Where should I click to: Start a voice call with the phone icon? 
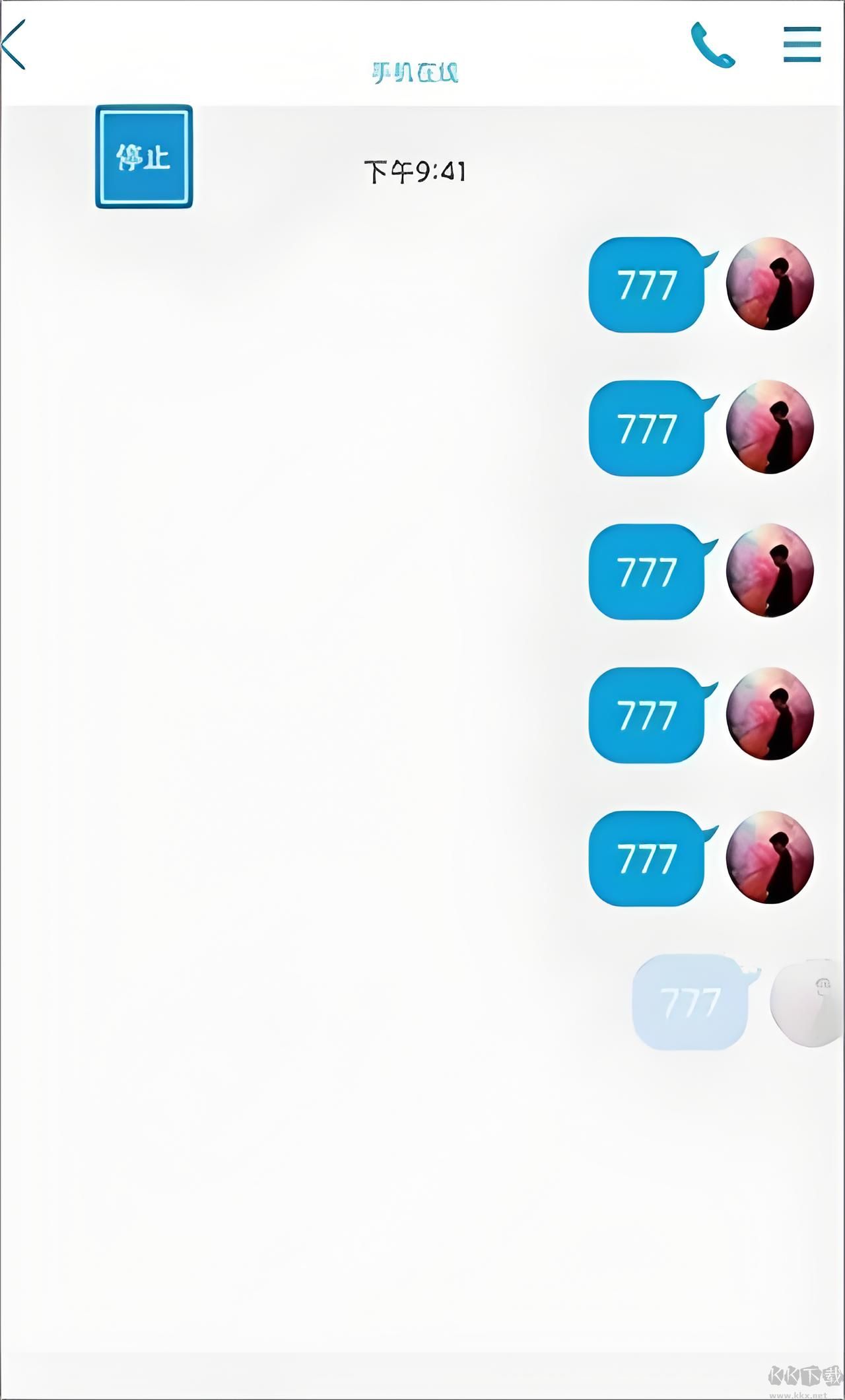tap(712, 45)
